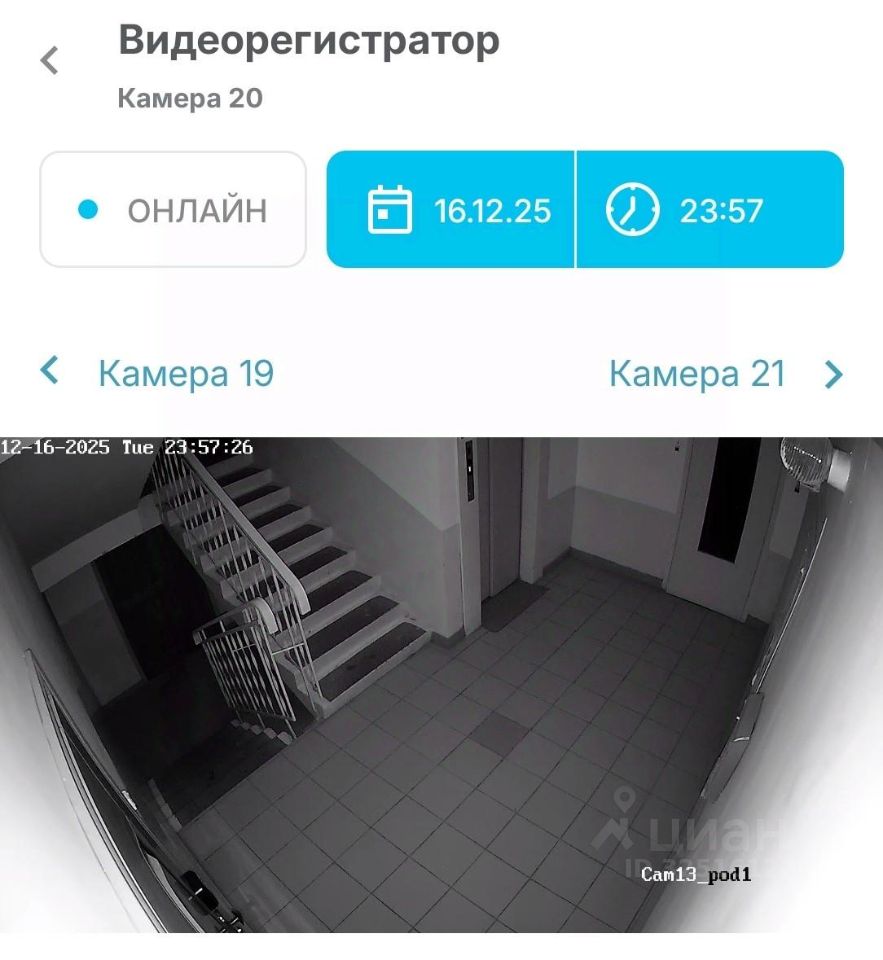Go to next Камера 21
Viewport: 883px width, 960px height.
[x=726, y=374]
